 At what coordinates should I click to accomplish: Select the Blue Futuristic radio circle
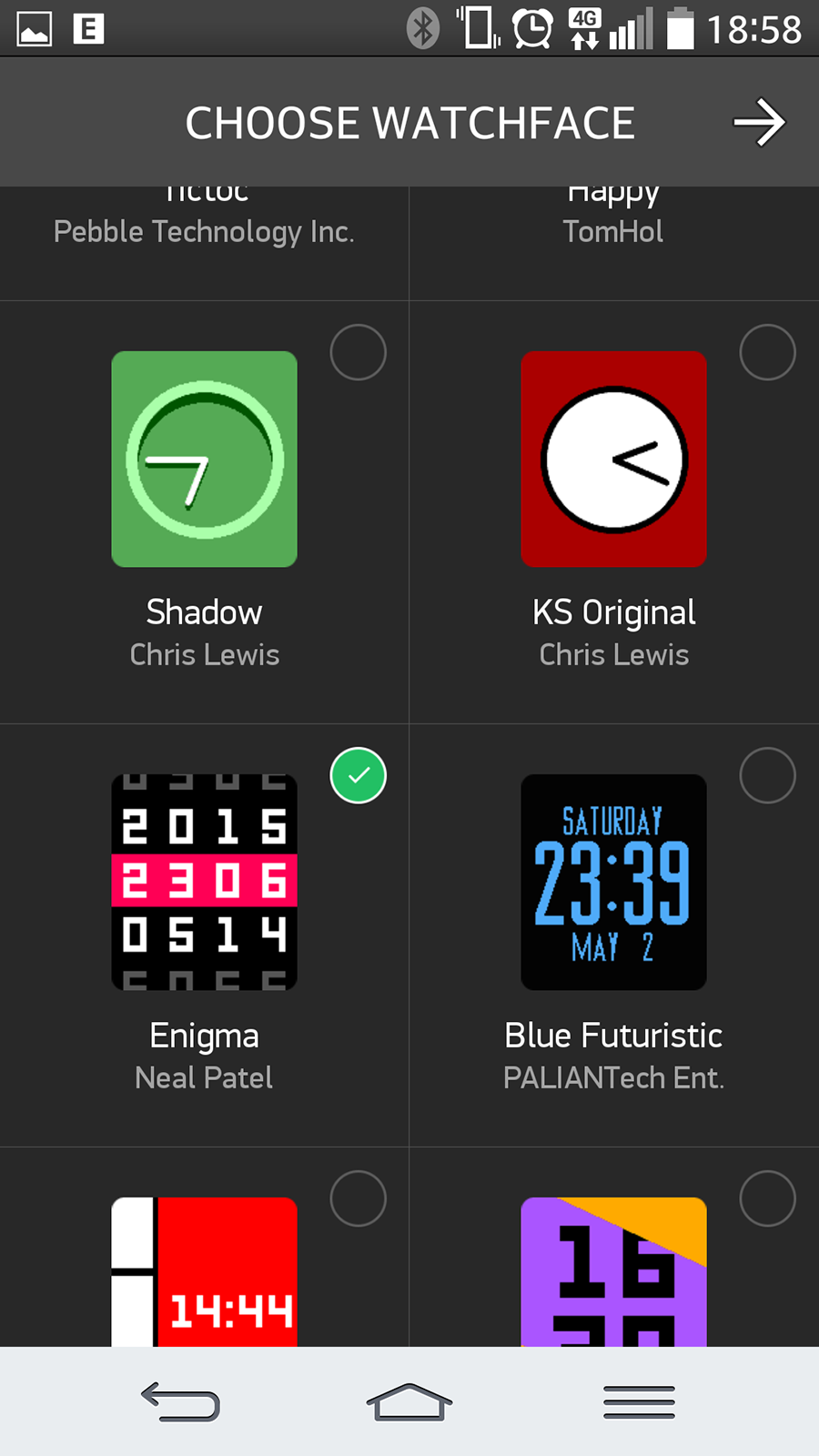[x=768, y=775]
